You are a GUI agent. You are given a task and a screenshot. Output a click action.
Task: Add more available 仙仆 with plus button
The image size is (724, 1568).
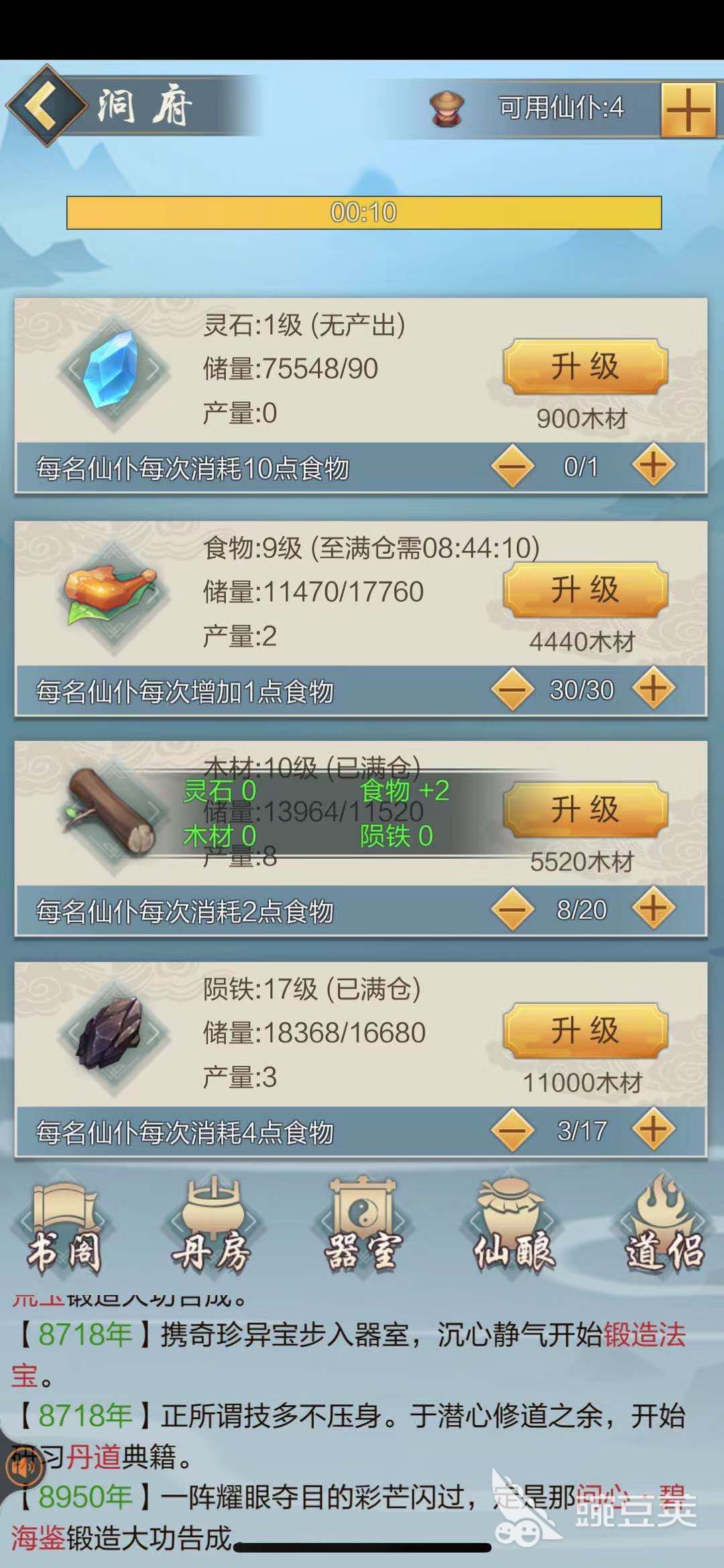pos(688,109)
